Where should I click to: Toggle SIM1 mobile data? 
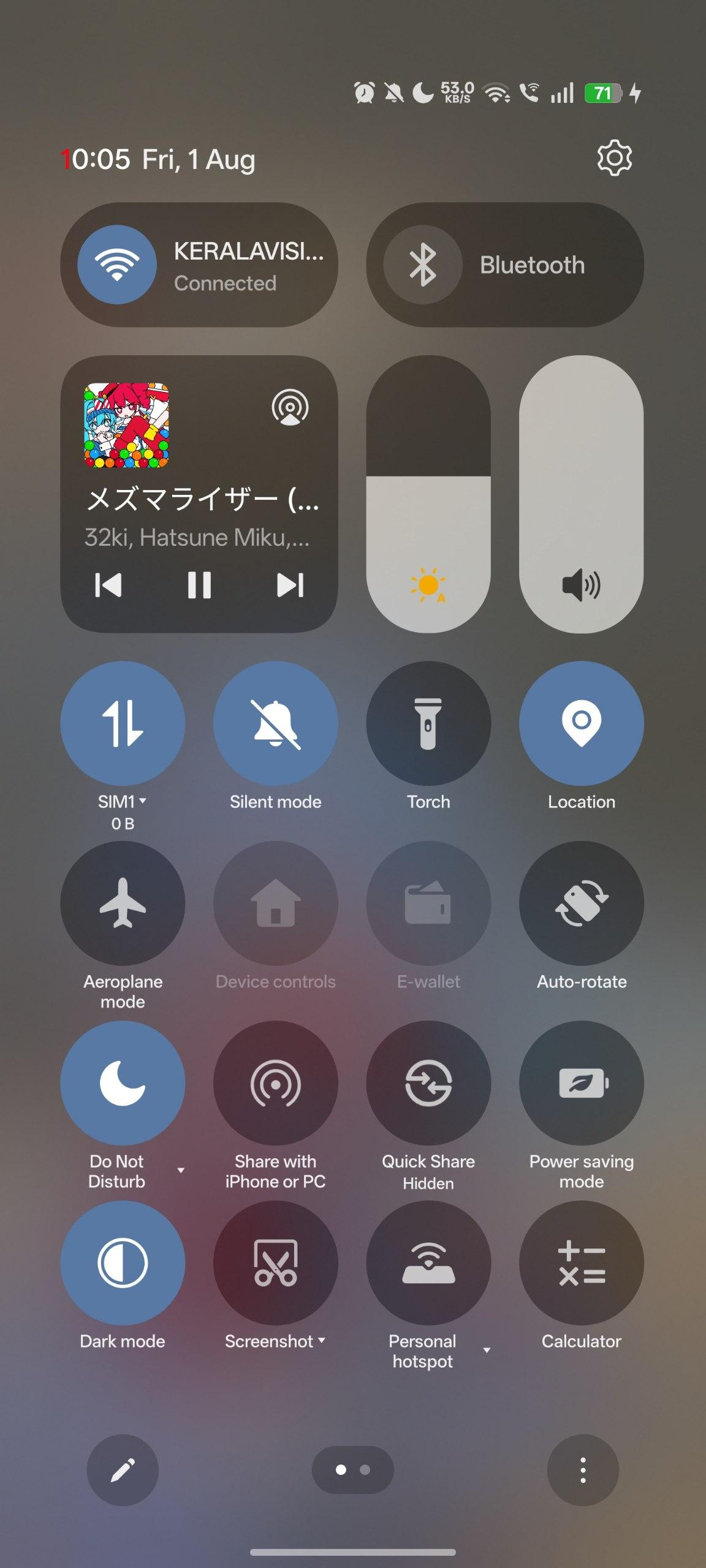123,723
